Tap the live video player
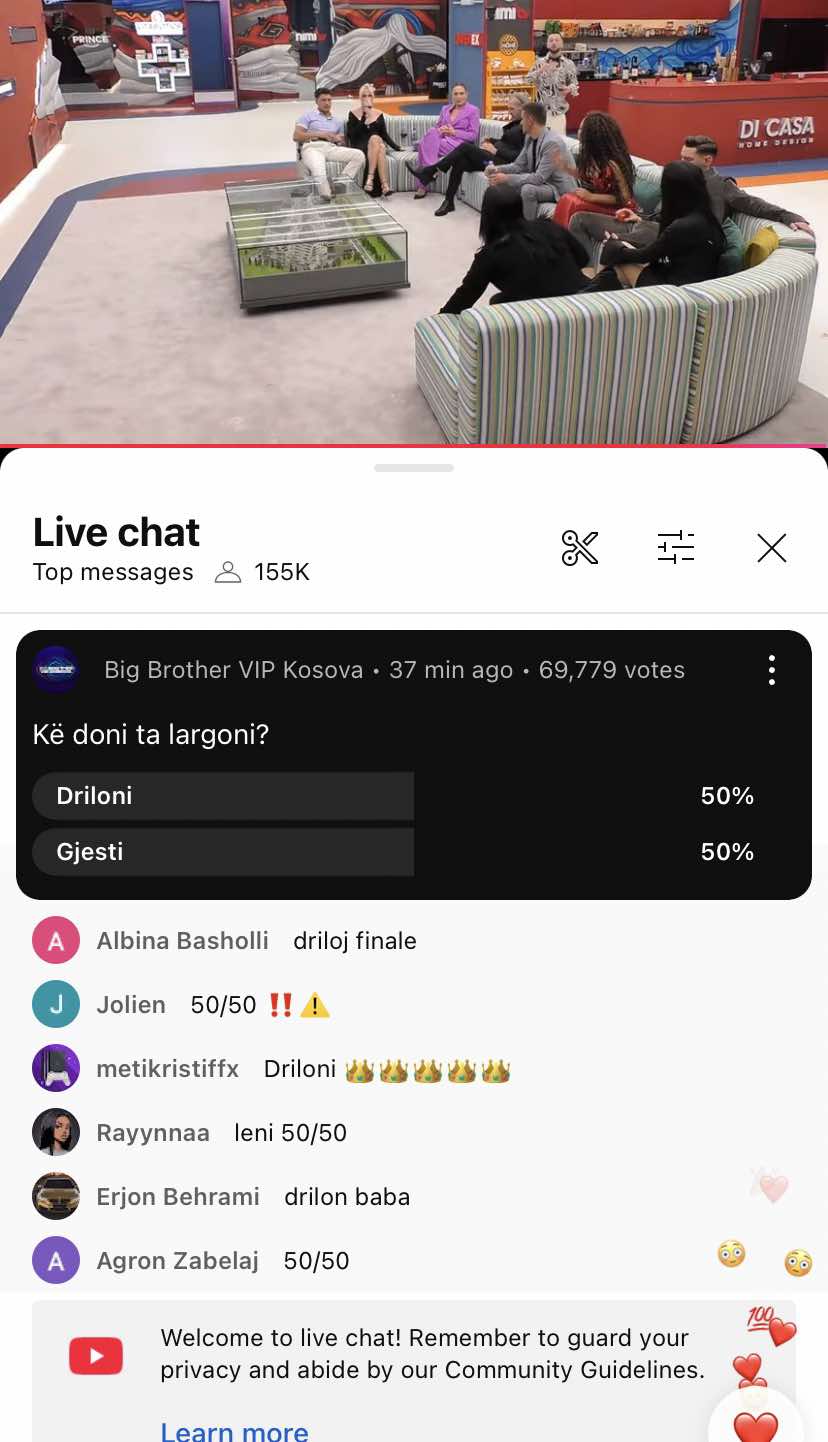The width and height of the screenshot is (828, 1442). click(414, 220)
